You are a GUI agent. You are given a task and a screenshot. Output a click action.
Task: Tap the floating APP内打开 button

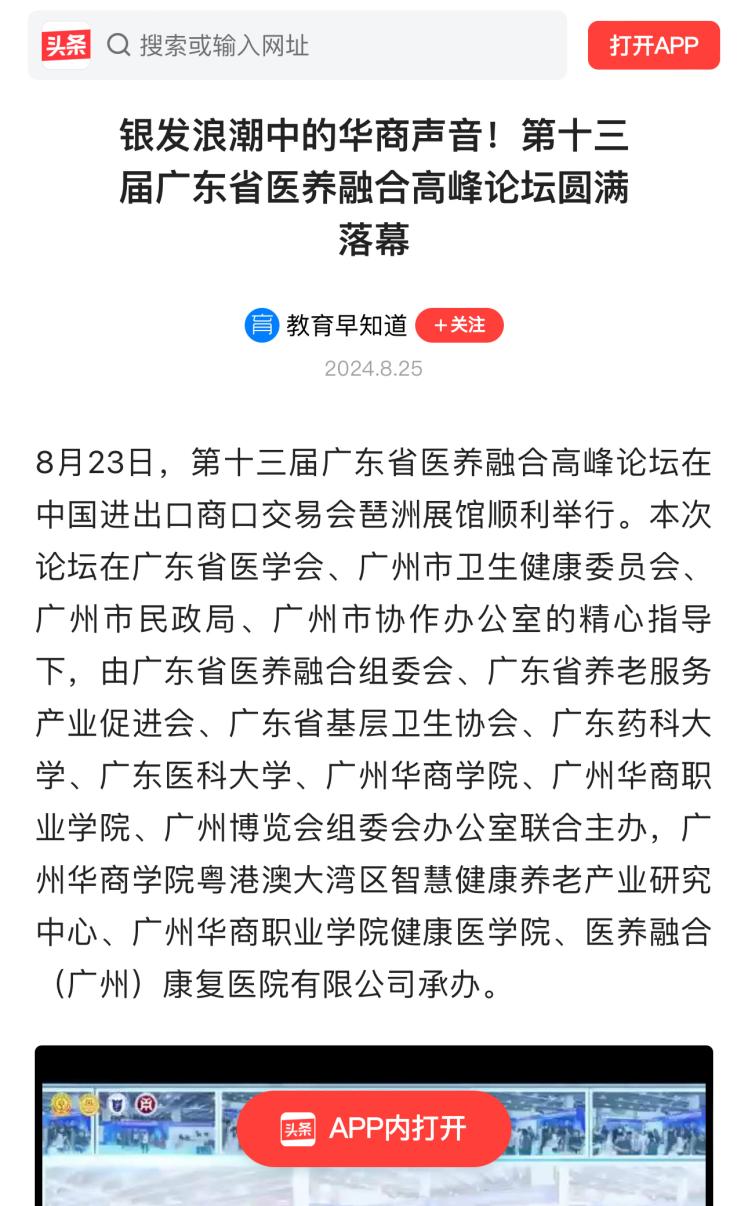tap(374, 1128)
